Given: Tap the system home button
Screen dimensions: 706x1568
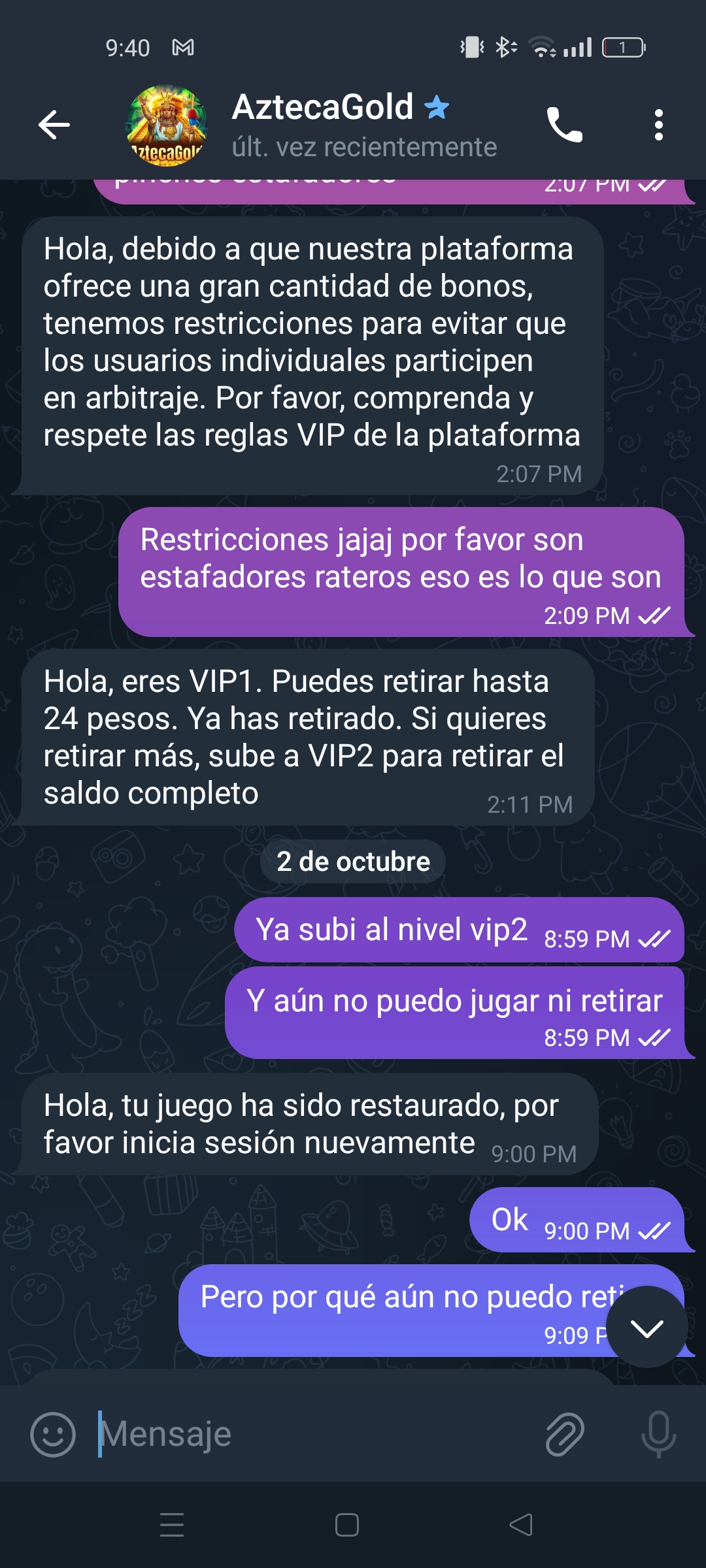Looking at the screenshot, I should (347, 1526).
